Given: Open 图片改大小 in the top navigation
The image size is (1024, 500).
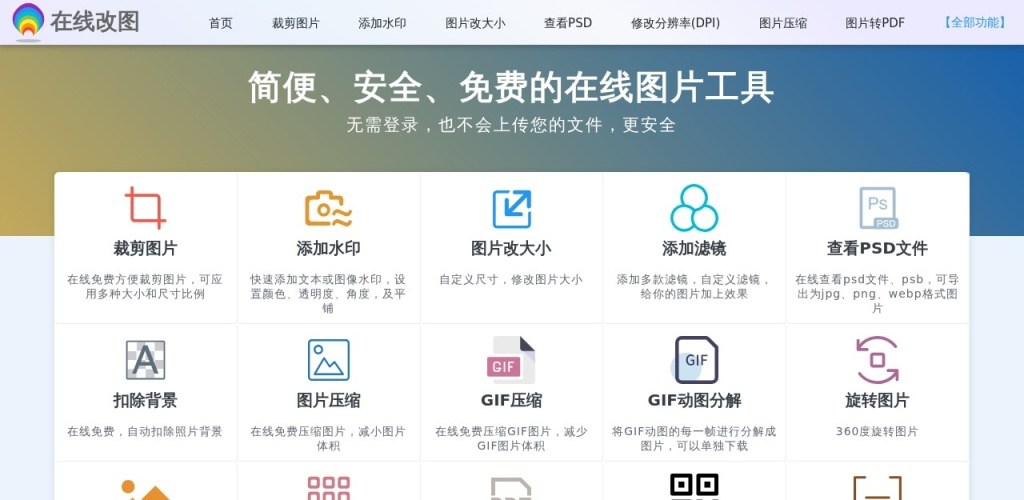Looking at the screenshot, I should 475,23.
